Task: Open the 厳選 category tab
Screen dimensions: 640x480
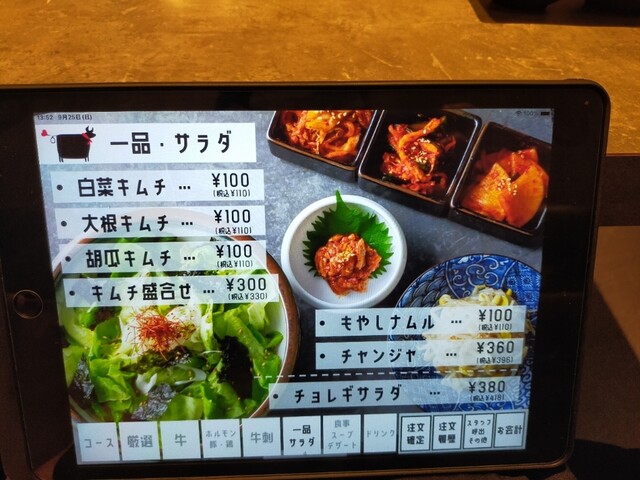Action: 139,441
